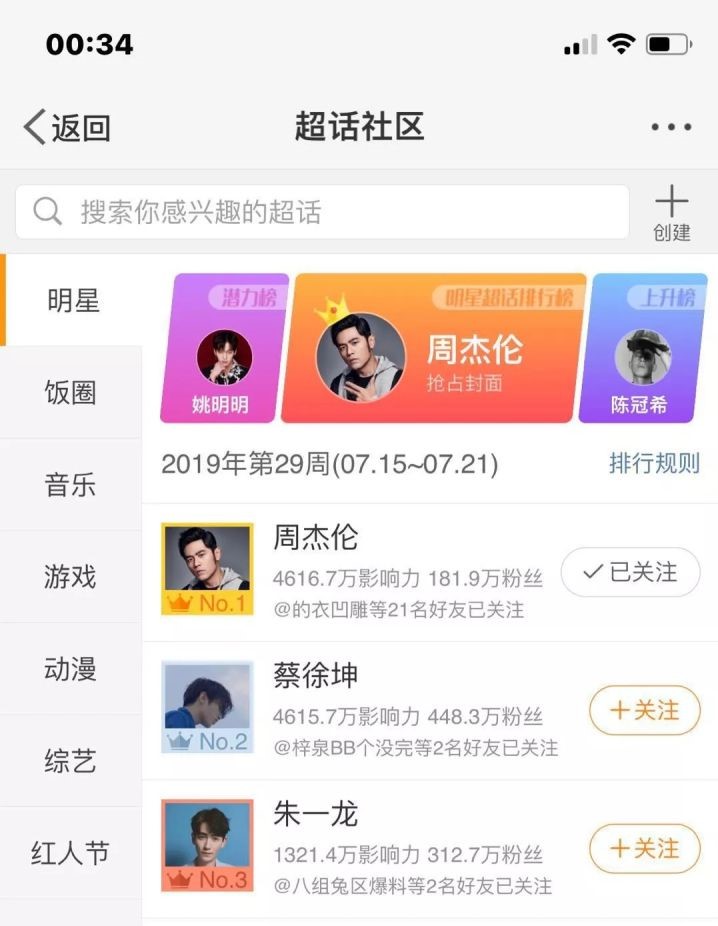718x926 pixels.
Task: Create a new topic with 创建
Action: (672, 214)
